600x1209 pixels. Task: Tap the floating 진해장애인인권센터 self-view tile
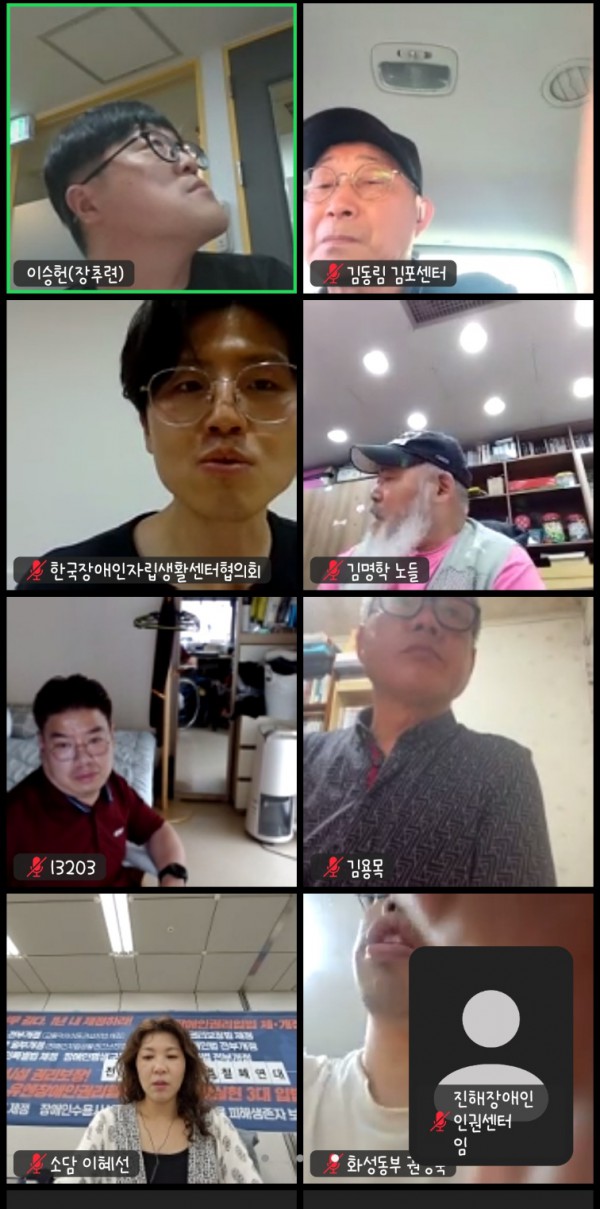(x=491, y=1055)
